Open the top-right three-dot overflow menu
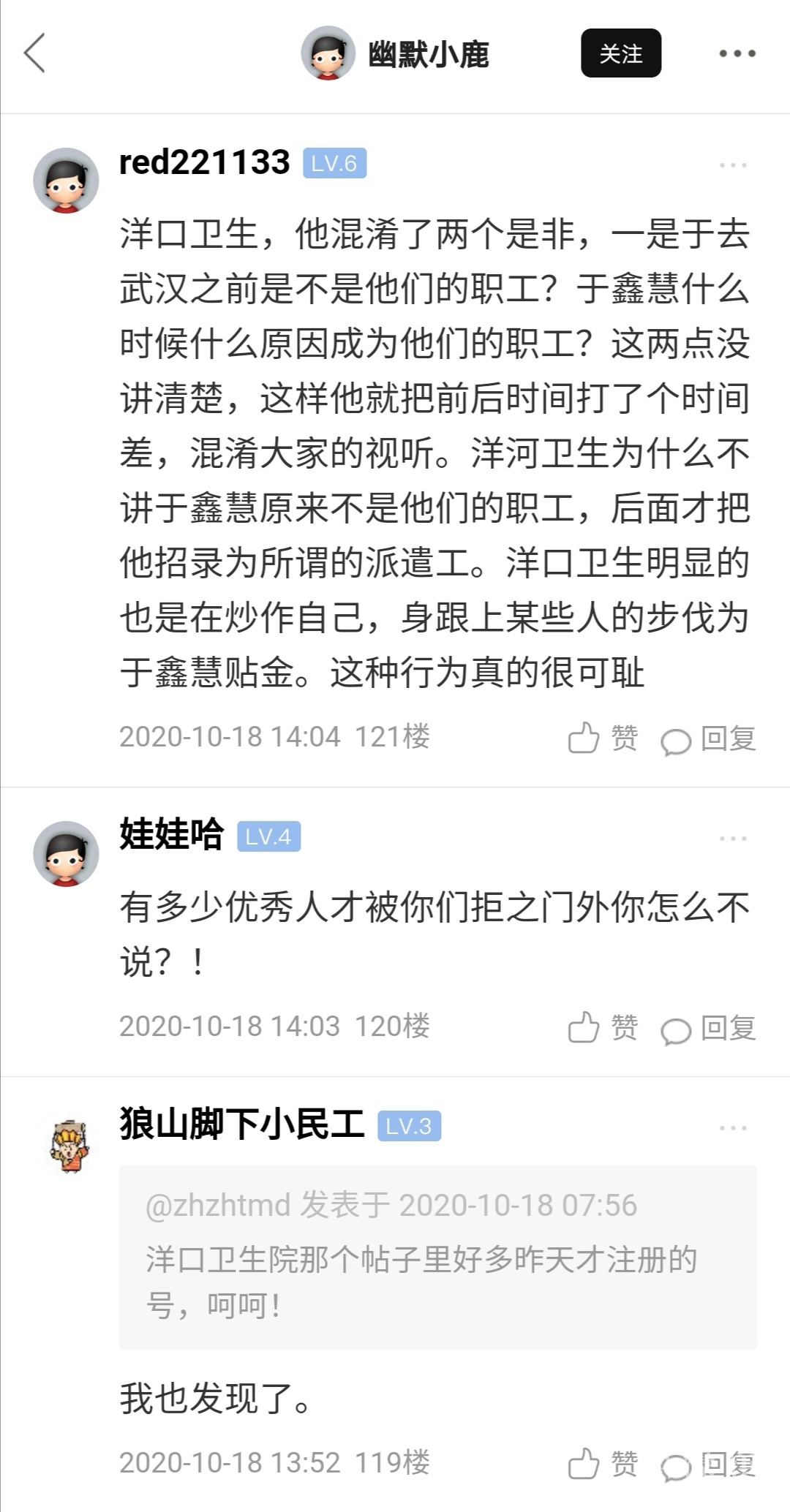The image size is (790, 1512). click(x=737, y=53)
